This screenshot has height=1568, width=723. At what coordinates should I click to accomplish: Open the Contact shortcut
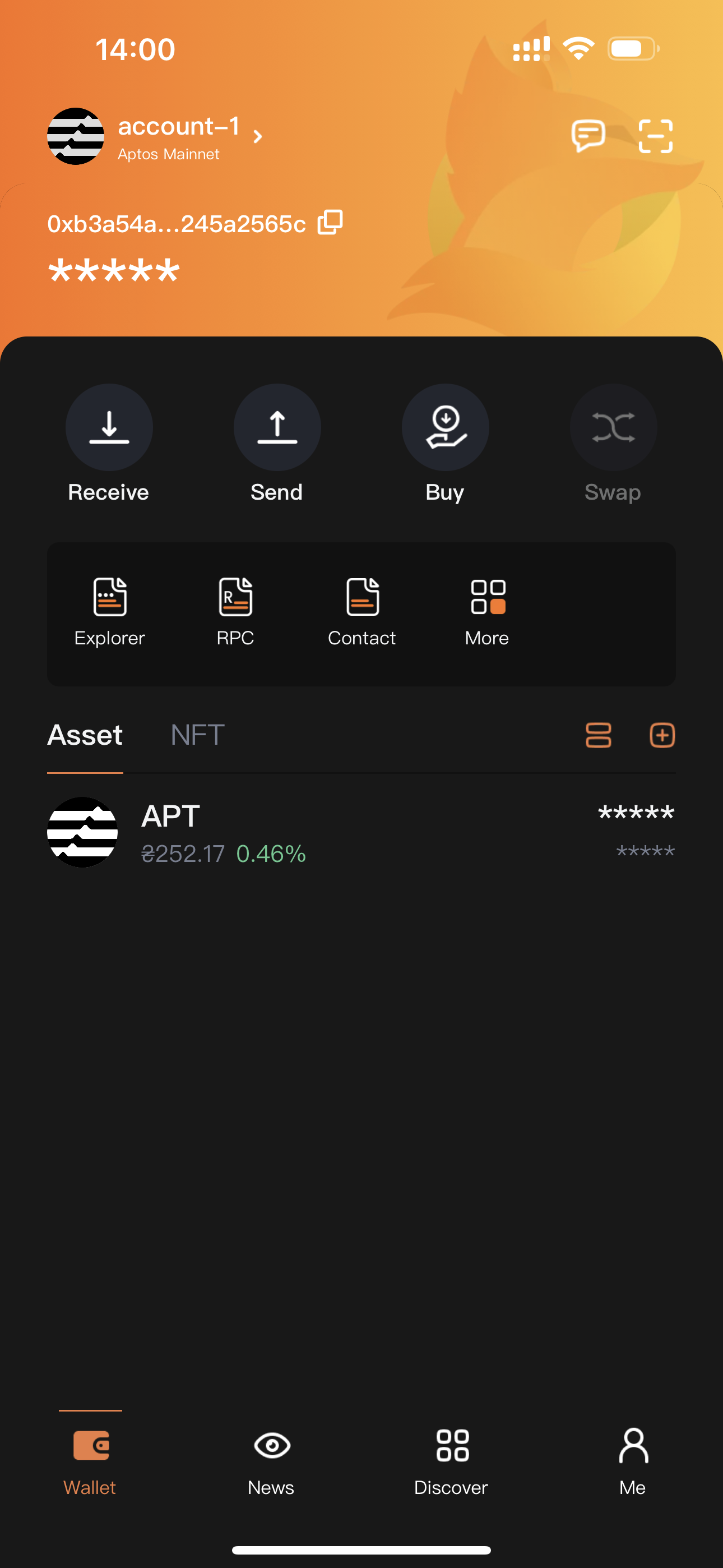tap(361, 612)
